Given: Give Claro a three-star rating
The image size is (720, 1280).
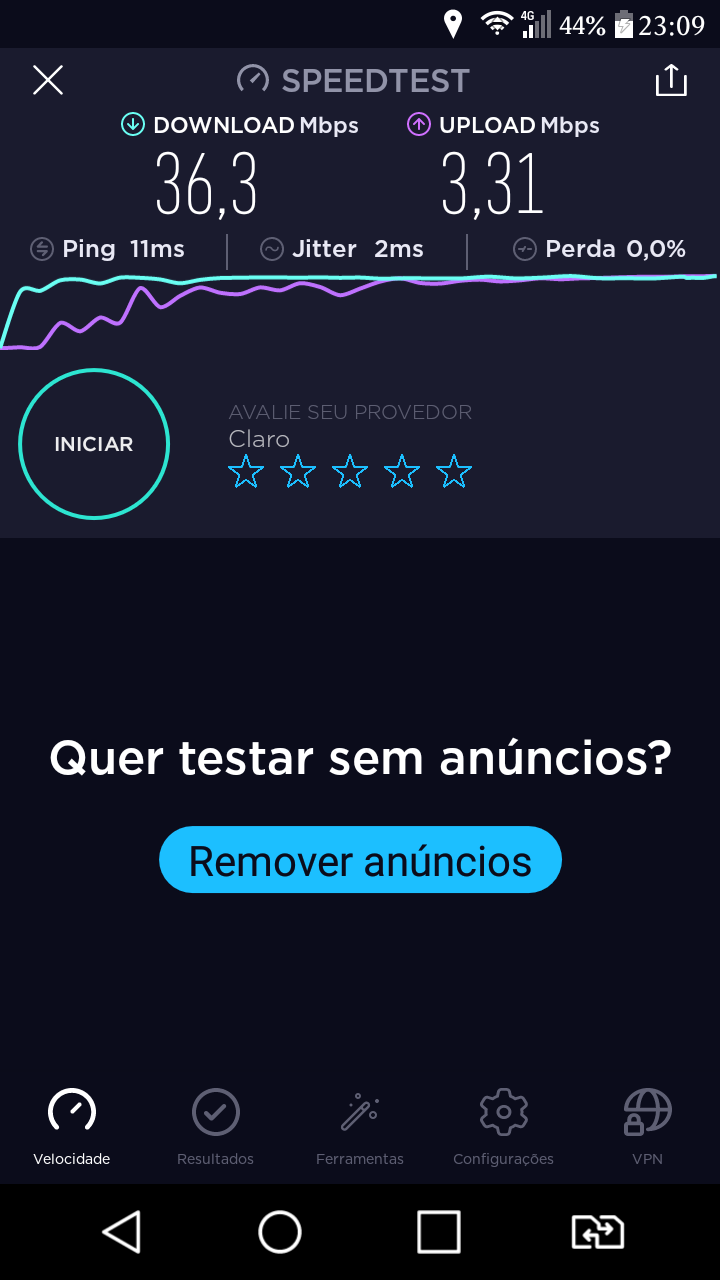Looking at the screenshot, I should point(350,471).
